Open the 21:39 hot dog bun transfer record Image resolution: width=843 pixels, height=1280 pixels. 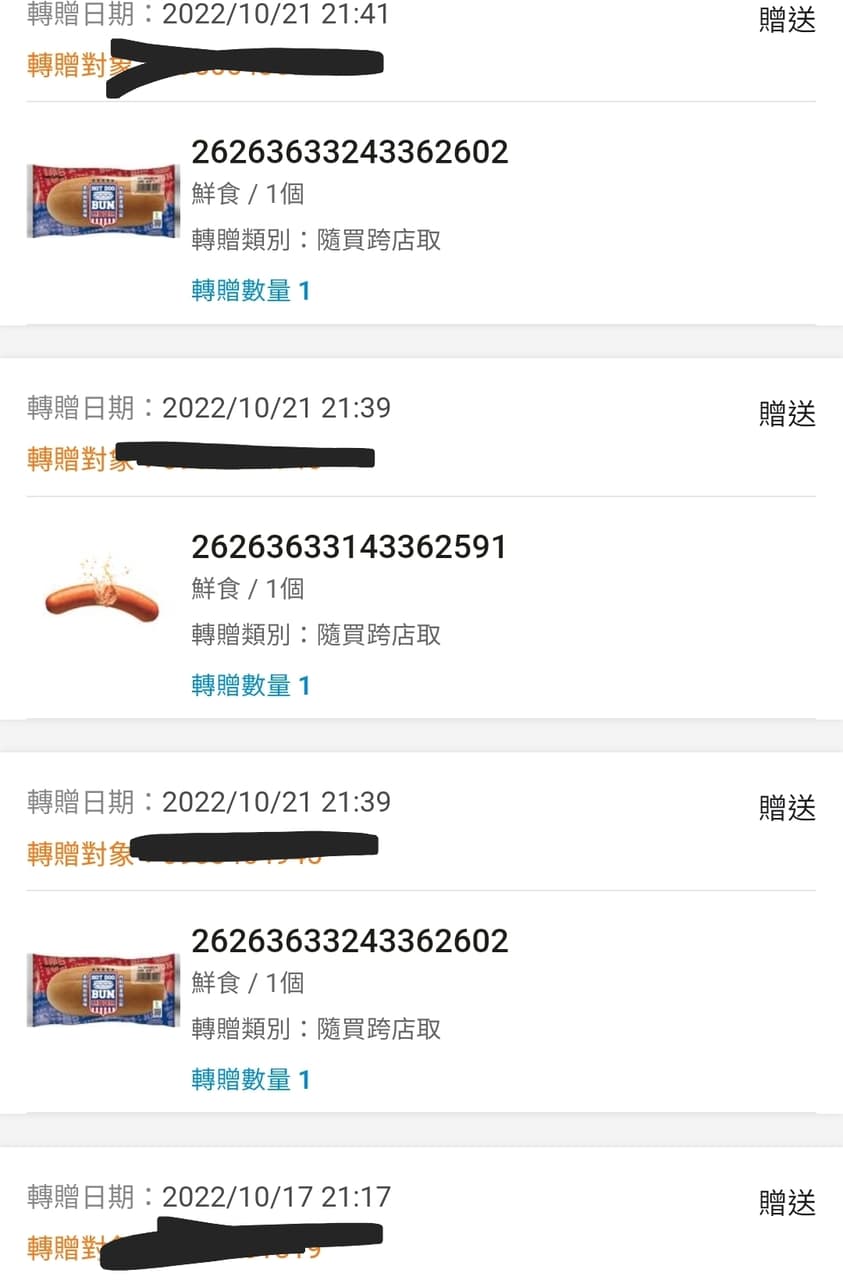click(x=350, y=941)
